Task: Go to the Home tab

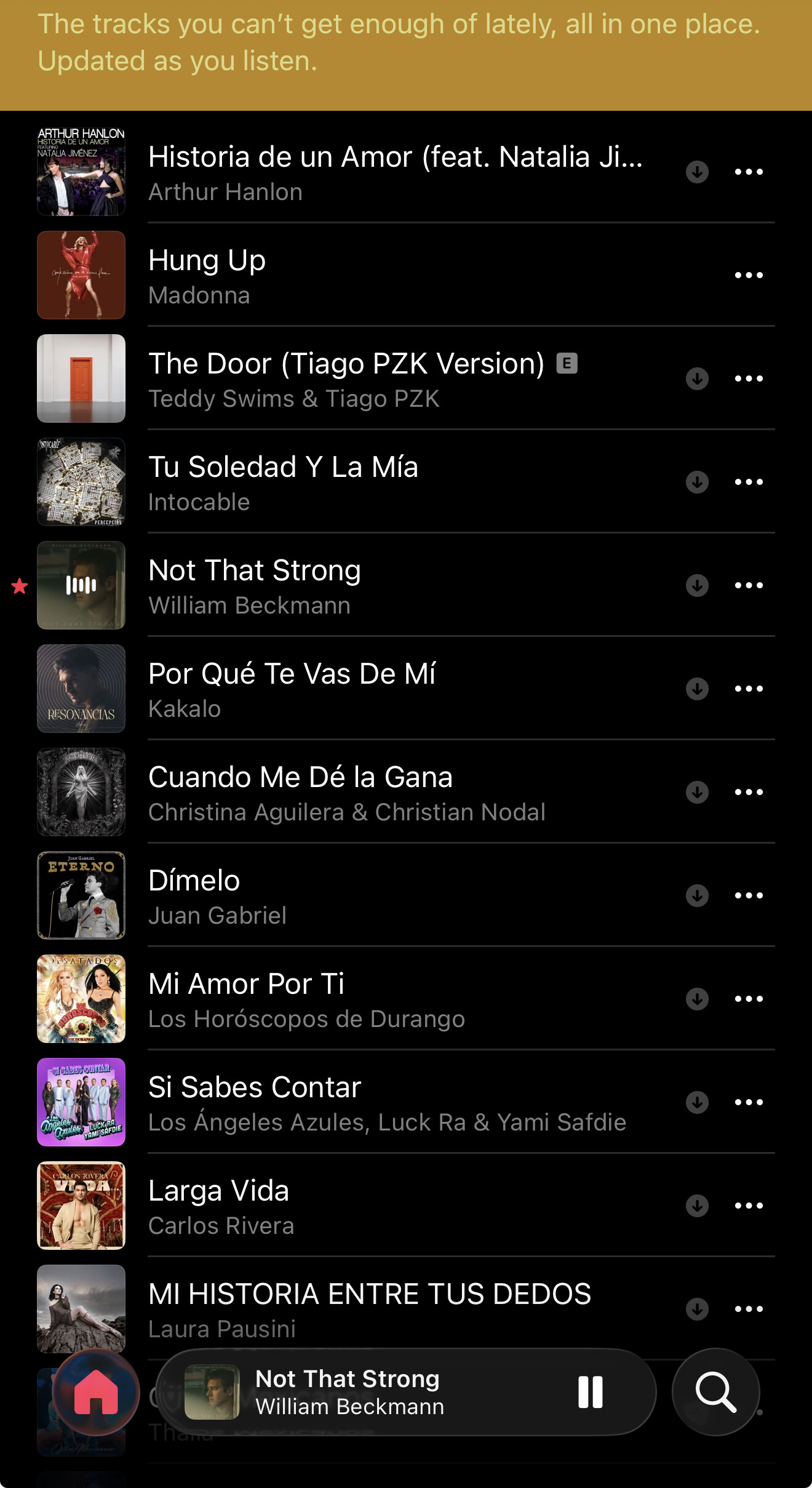Action: 96,1392
